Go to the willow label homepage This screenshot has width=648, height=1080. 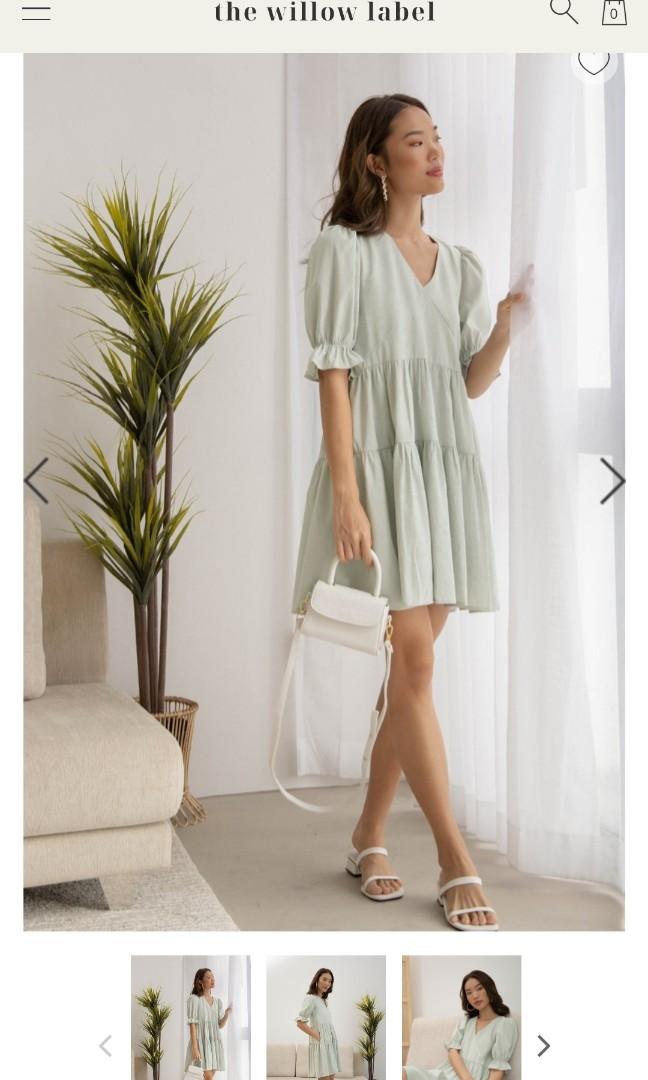tap(325, 13)
